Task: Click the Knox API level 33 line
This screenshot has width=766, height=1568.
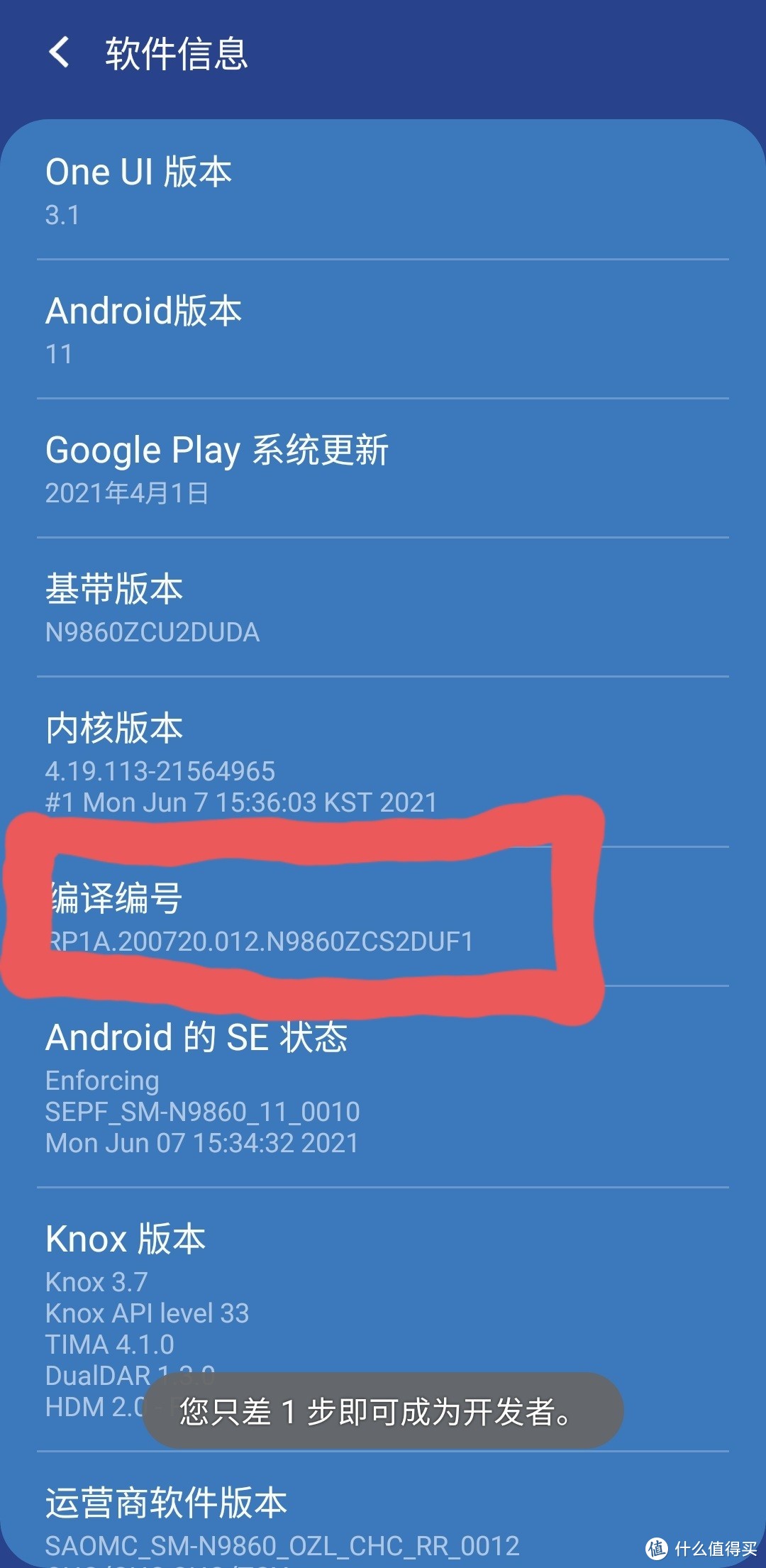Action: click(148, 1312)
